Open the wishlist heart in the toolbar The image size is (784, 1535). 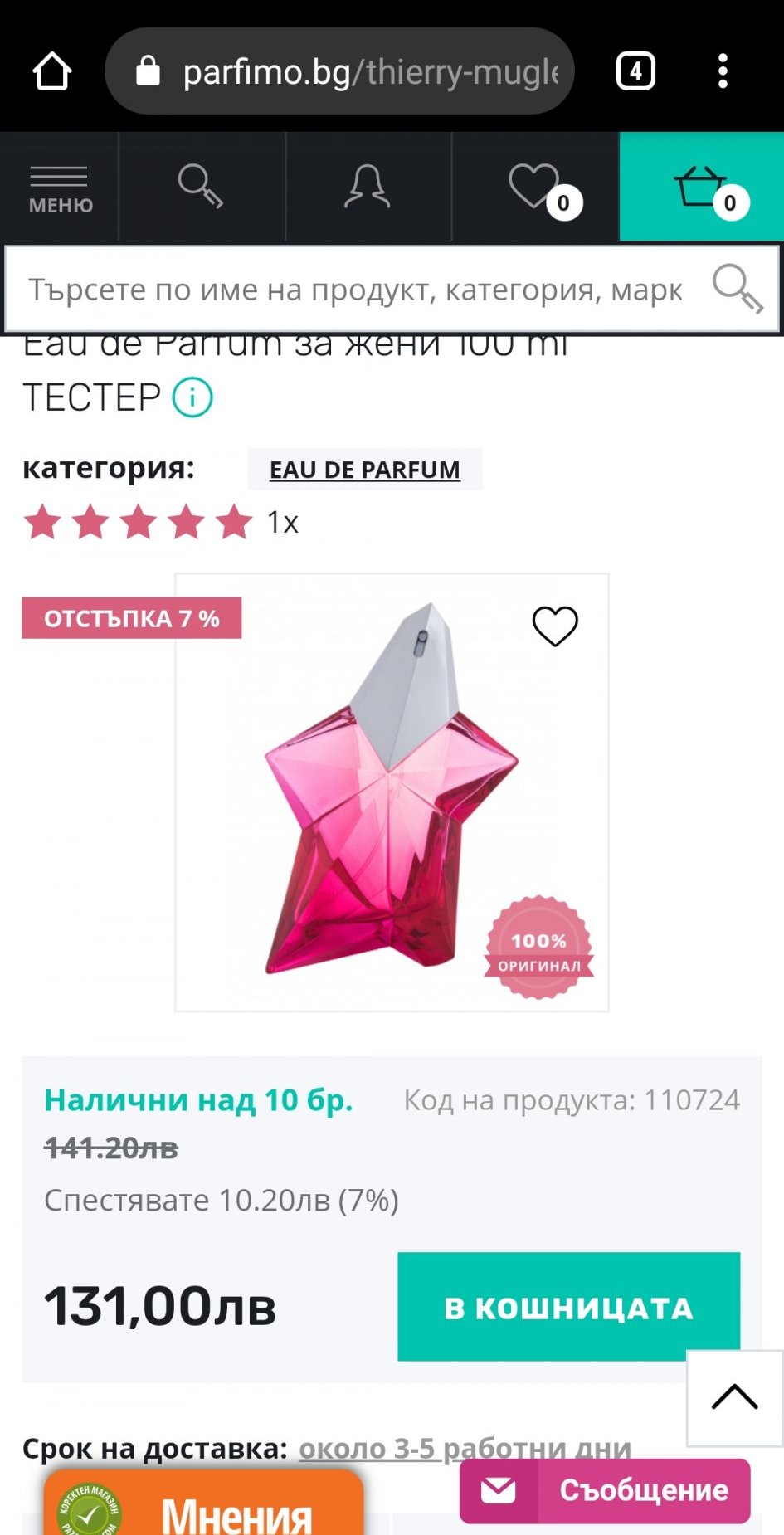click(537, 188)
